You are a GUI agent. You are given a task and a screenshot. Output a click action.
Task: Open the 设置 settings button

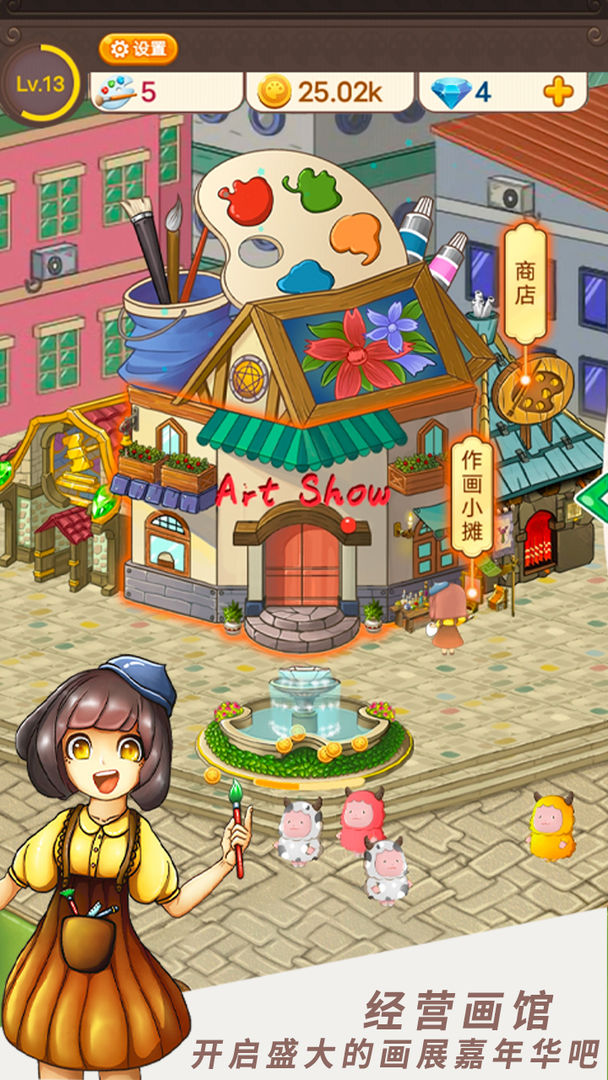tap(138, 49)
